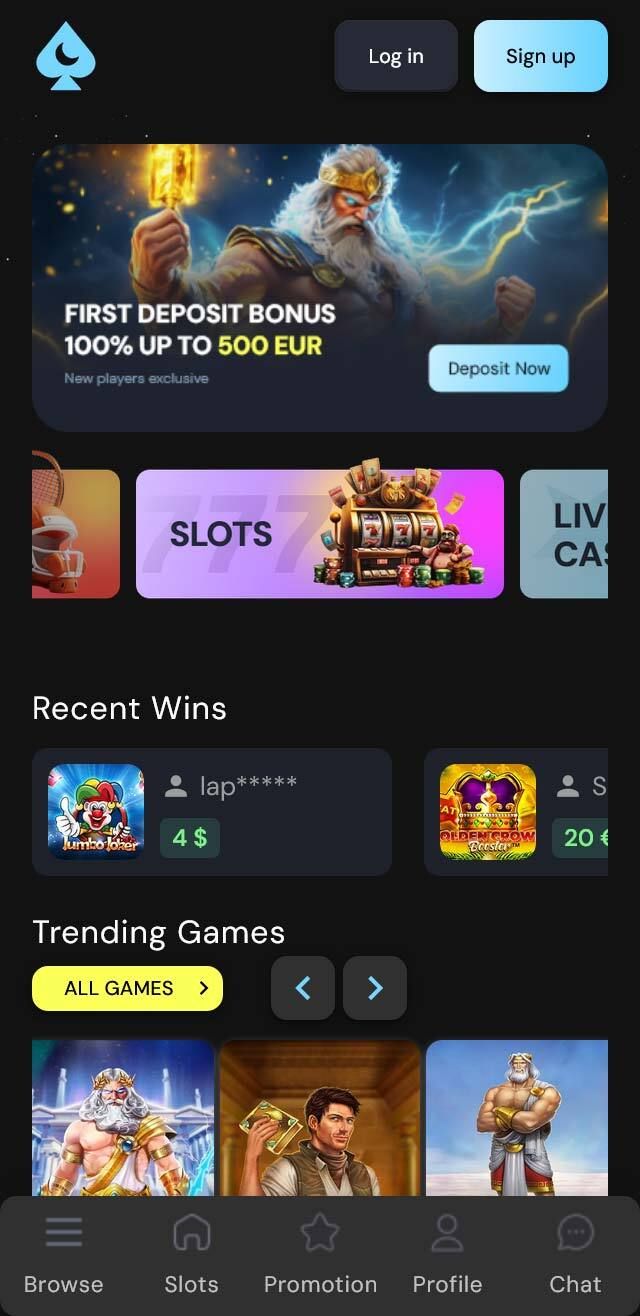Open the Chat tab
The width and height of the screenshot is (640, 1316).
point(575,1255)
